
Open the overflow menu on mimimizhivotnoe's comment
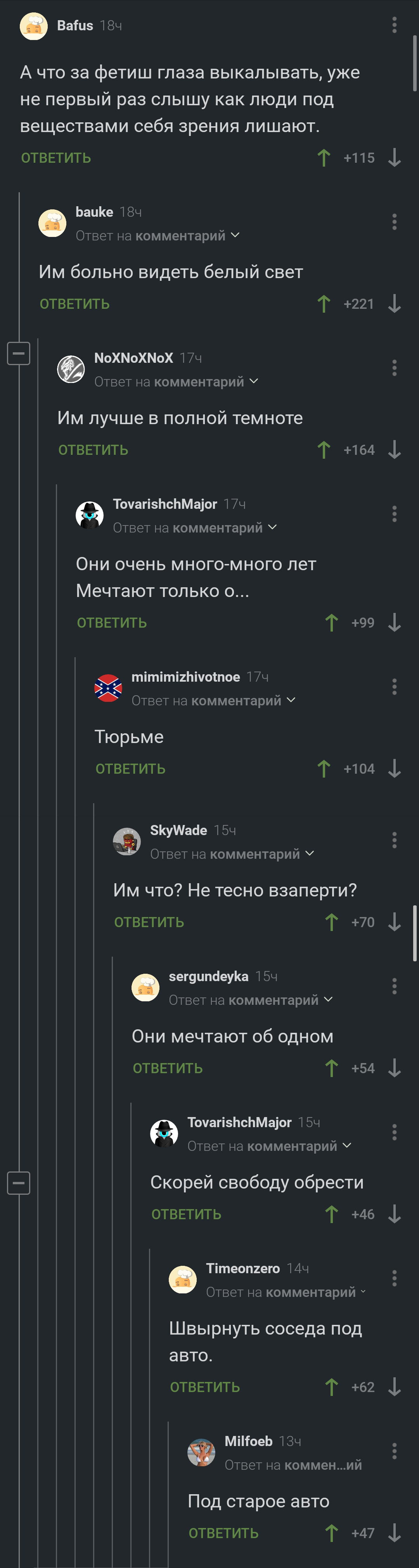click(394, 687)
